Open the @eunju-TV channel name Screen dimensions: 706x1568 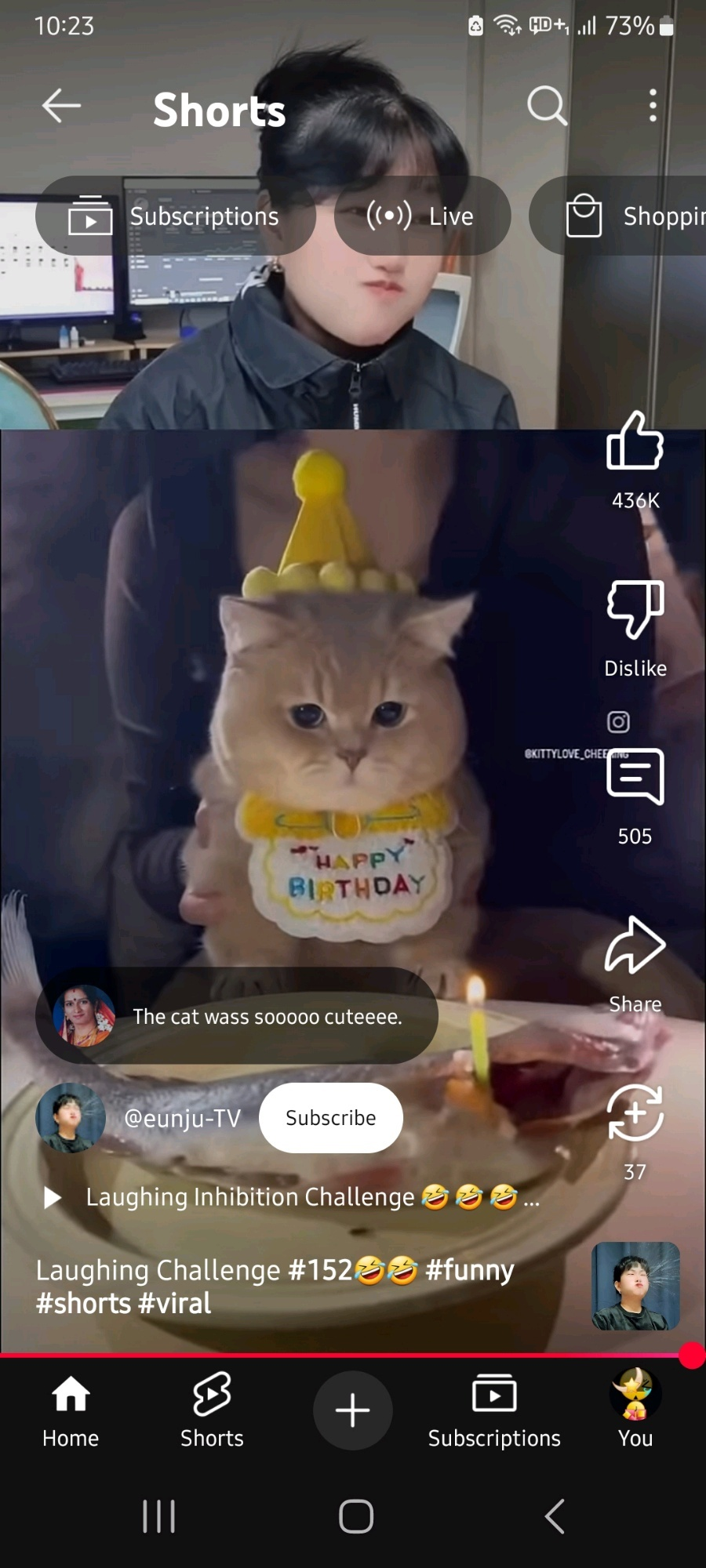(183, 1118)
